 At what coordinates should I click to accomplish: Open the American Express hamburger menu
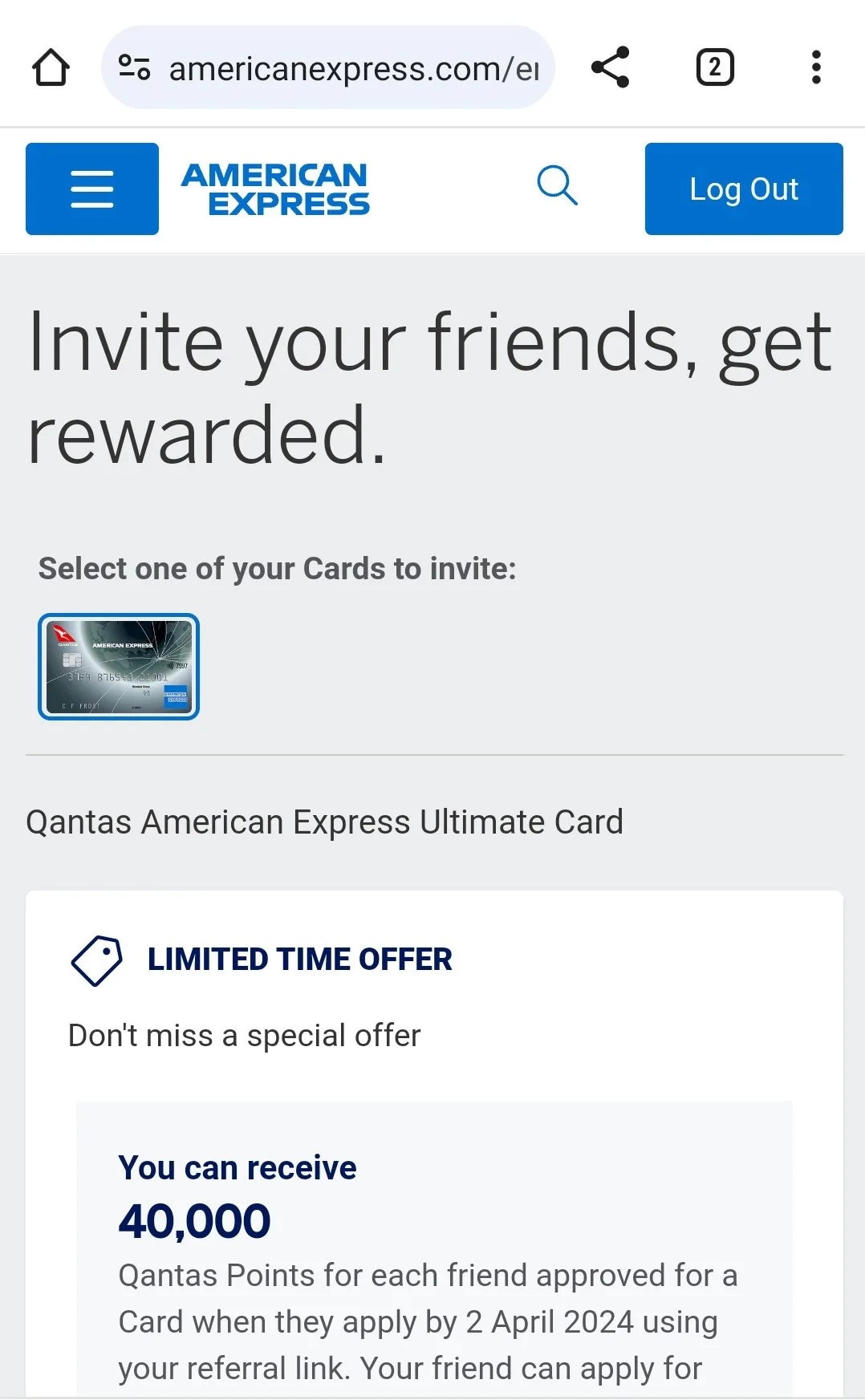click(92, 189)
